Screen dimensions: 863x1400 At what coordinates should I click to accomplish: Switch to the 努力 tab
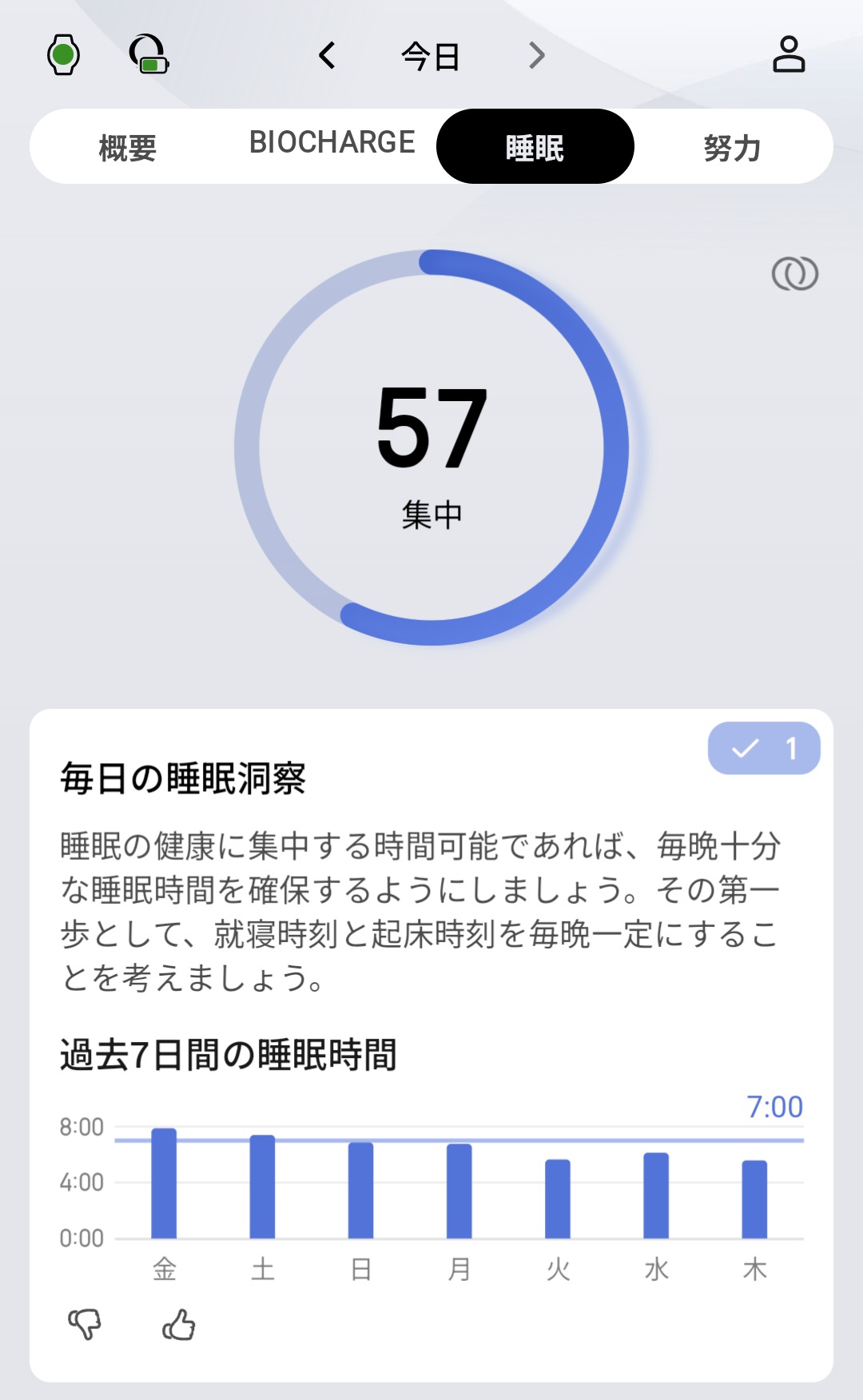(732, 148)
